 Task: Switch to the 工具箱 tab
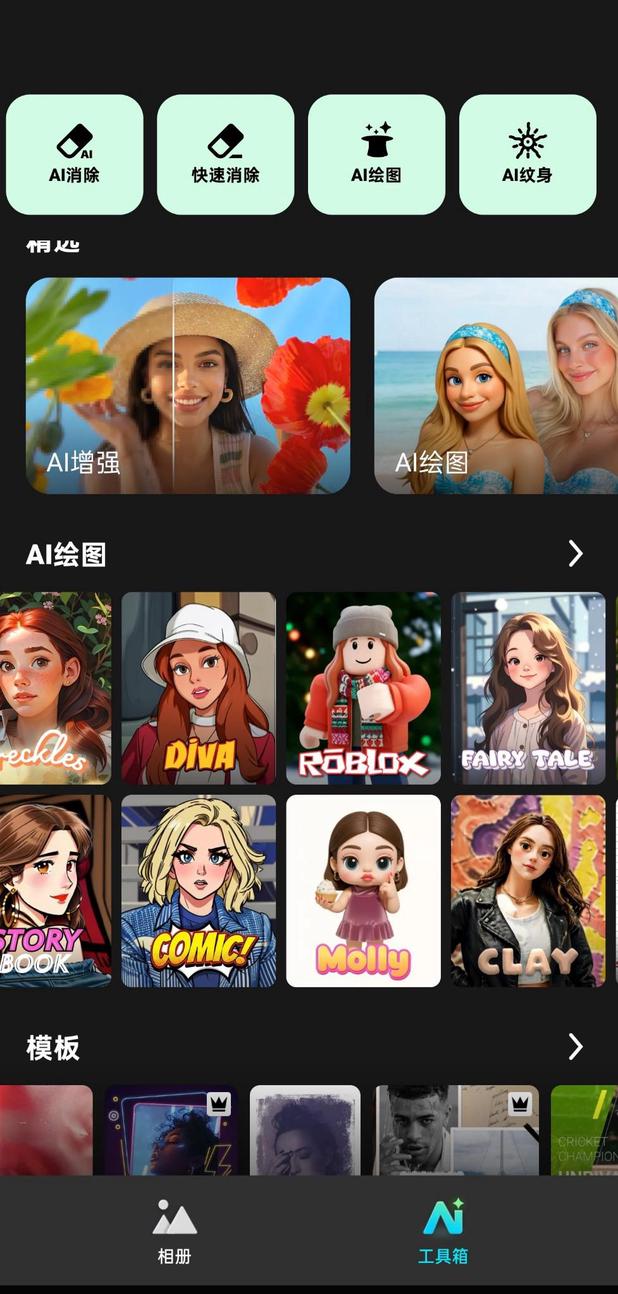coord(443,1232)
